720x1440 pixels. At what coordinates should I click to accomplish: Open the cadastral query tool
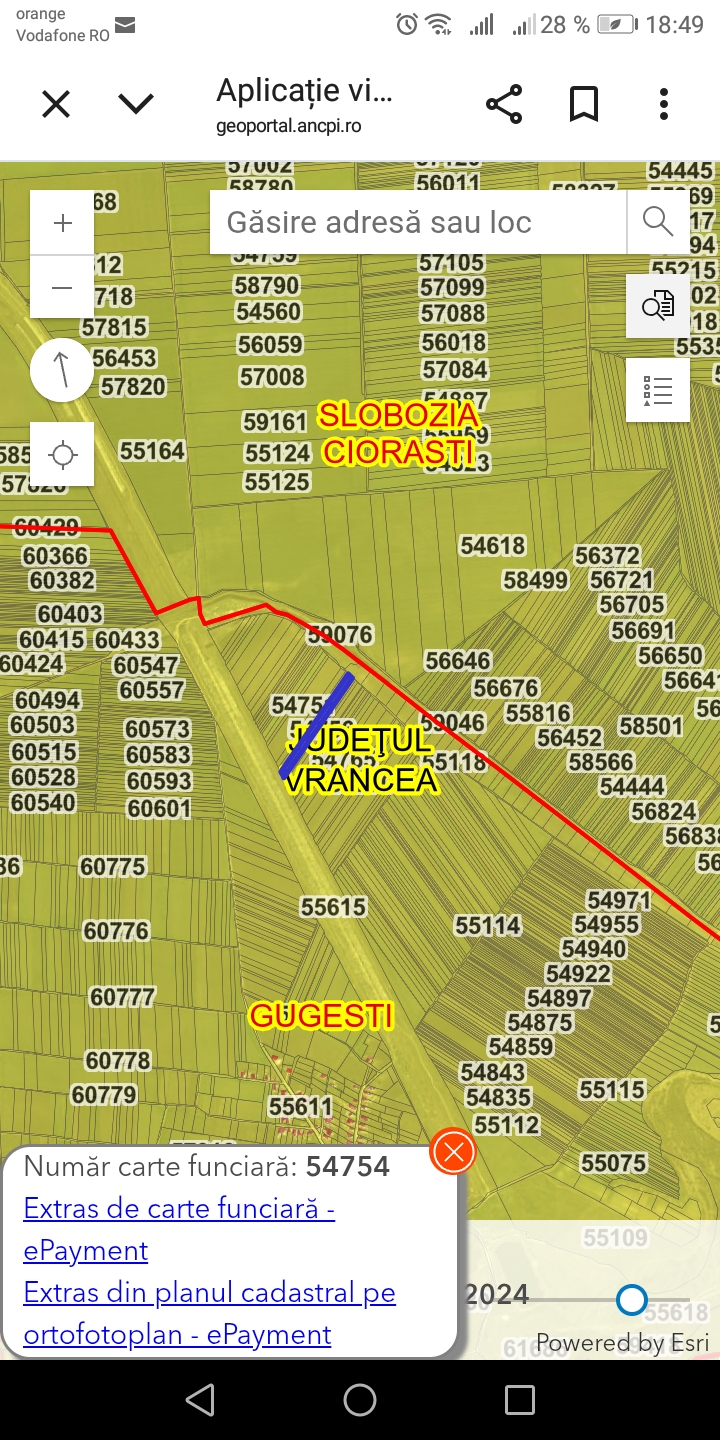click(x=658, y=306)
